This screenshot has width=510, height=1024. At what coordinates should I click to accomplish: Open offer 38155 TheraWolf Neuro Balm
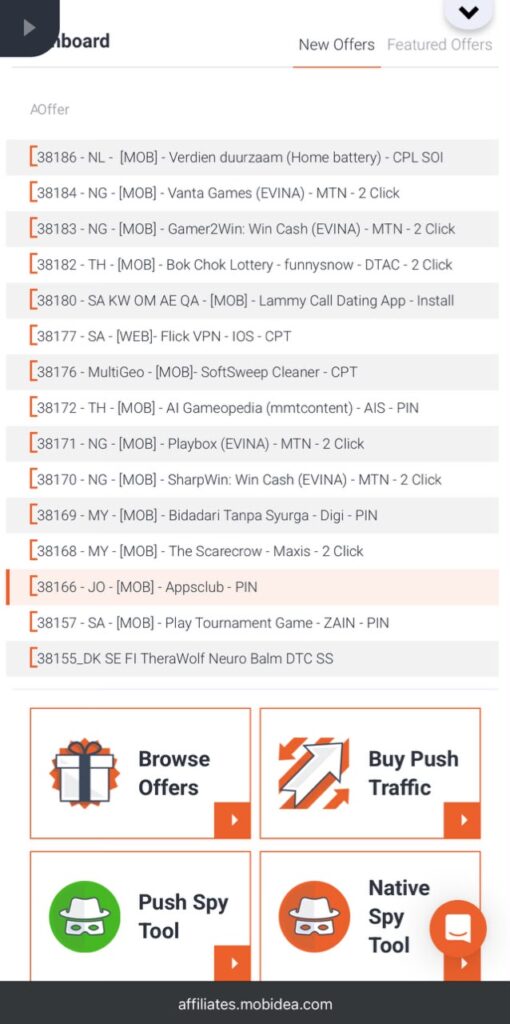tap(252, 658)
